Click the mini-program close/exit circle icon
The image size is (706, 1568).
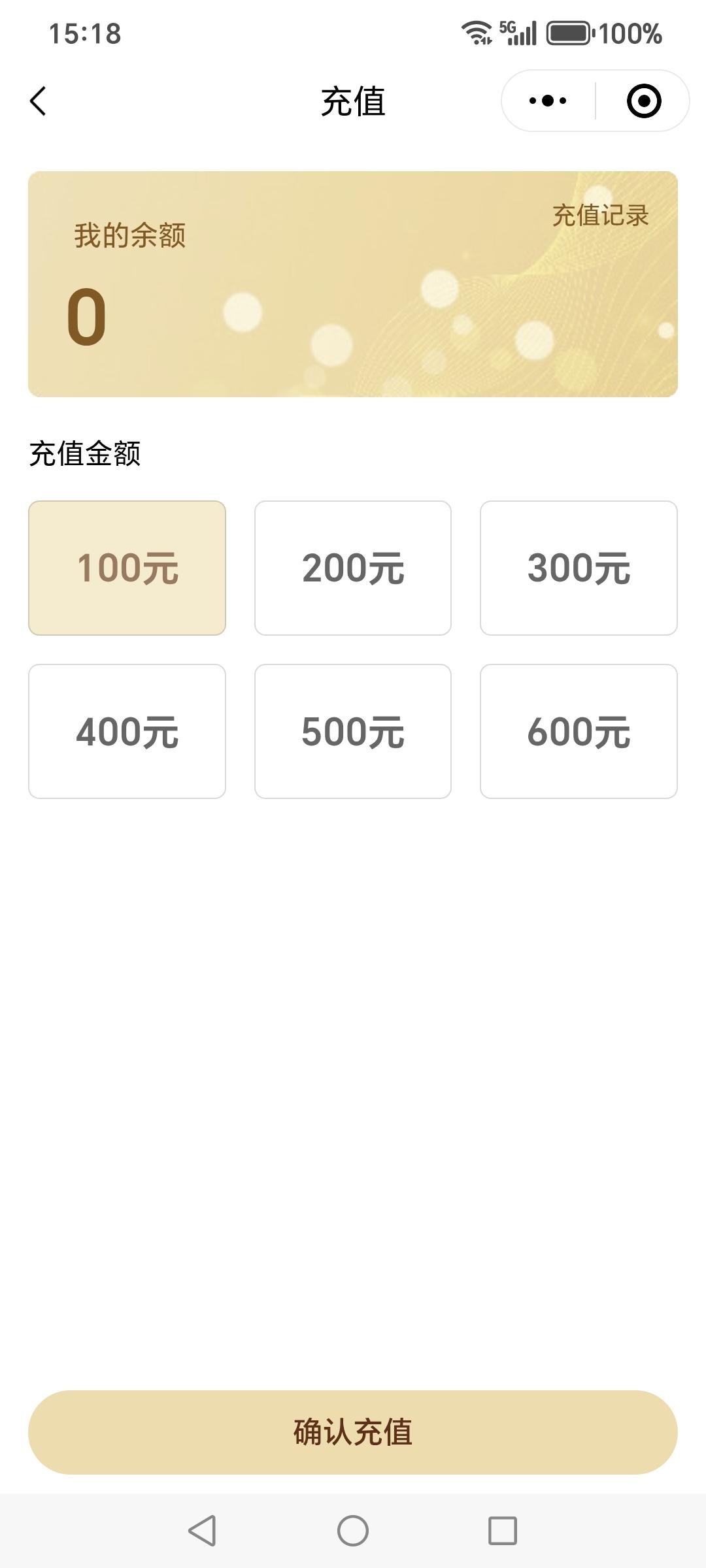point(643,101)
